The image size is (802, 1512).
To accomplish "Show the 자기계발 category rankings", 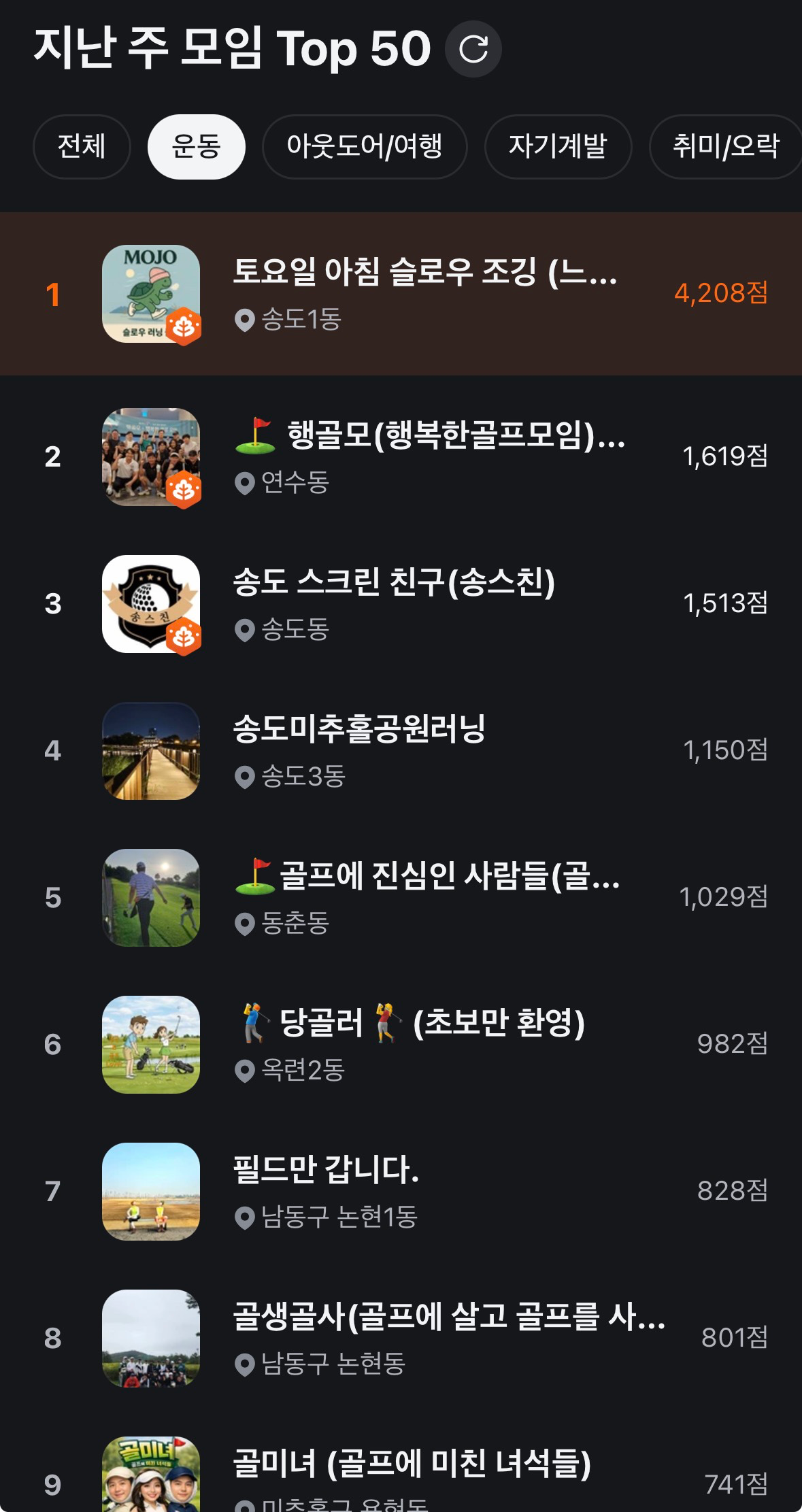I will [558, 146].
